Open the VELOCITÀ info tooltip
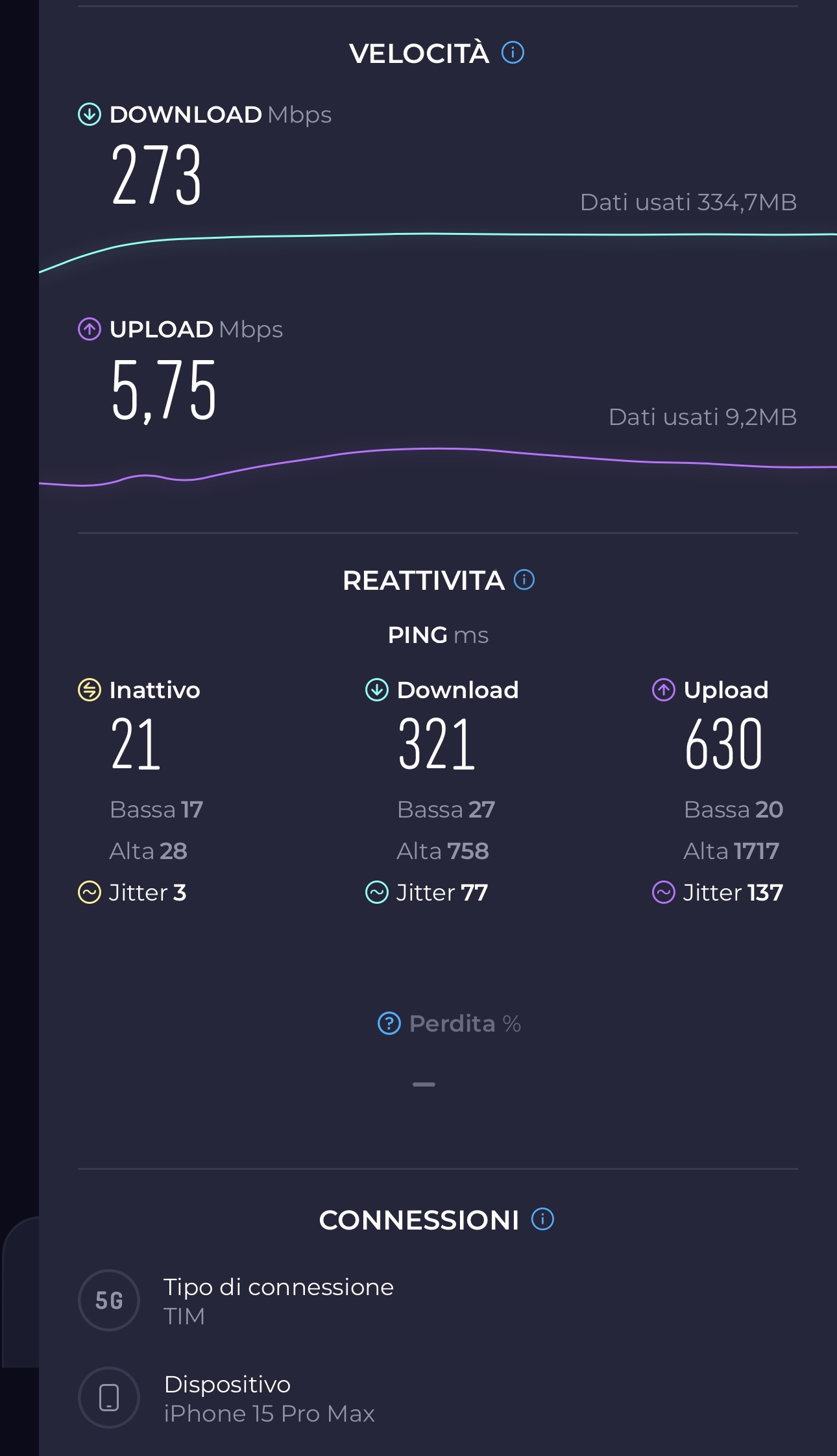Image resolution: width=837 pixels, height=1456 pixels. click(x=513, y=53)
